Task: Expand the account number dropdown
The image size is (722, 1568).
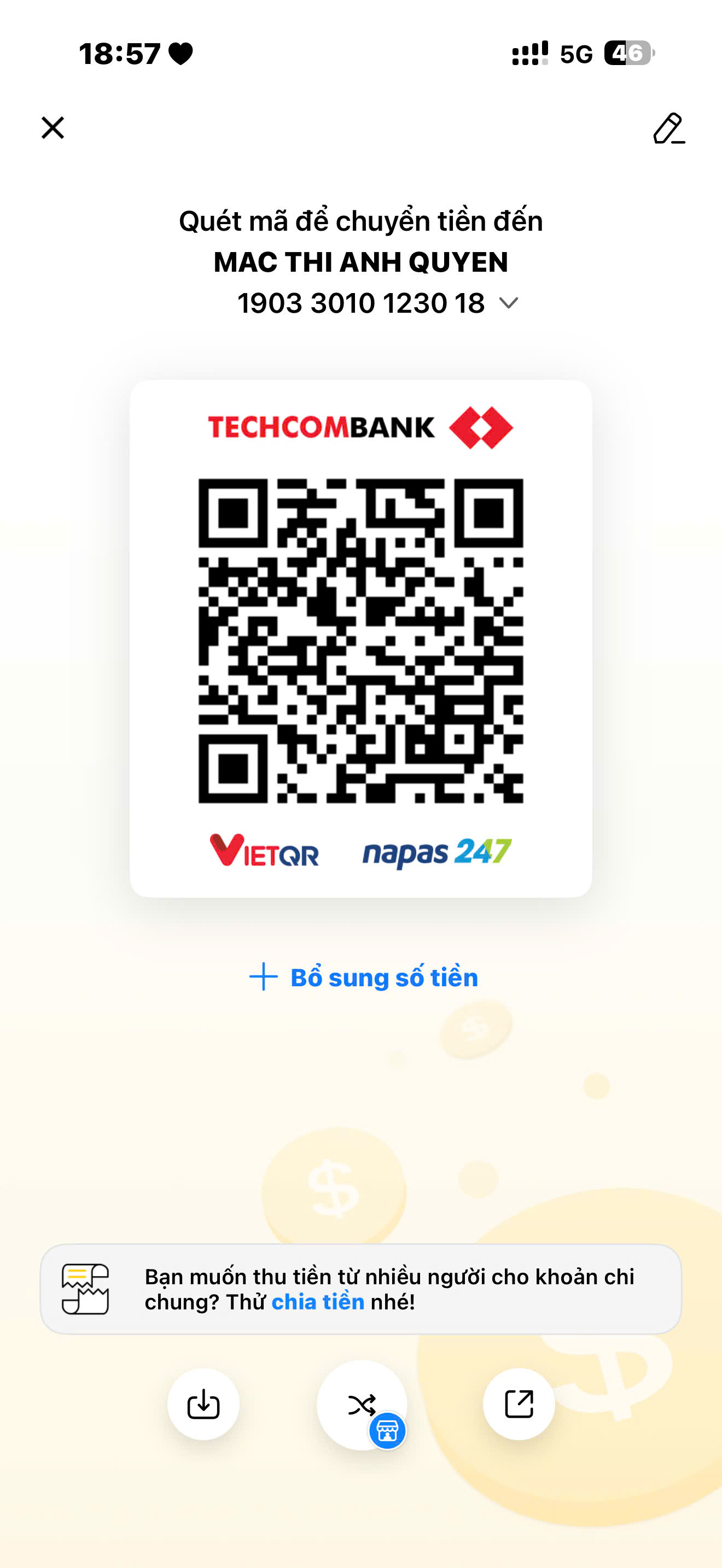Action: click(x=508, y=303)
